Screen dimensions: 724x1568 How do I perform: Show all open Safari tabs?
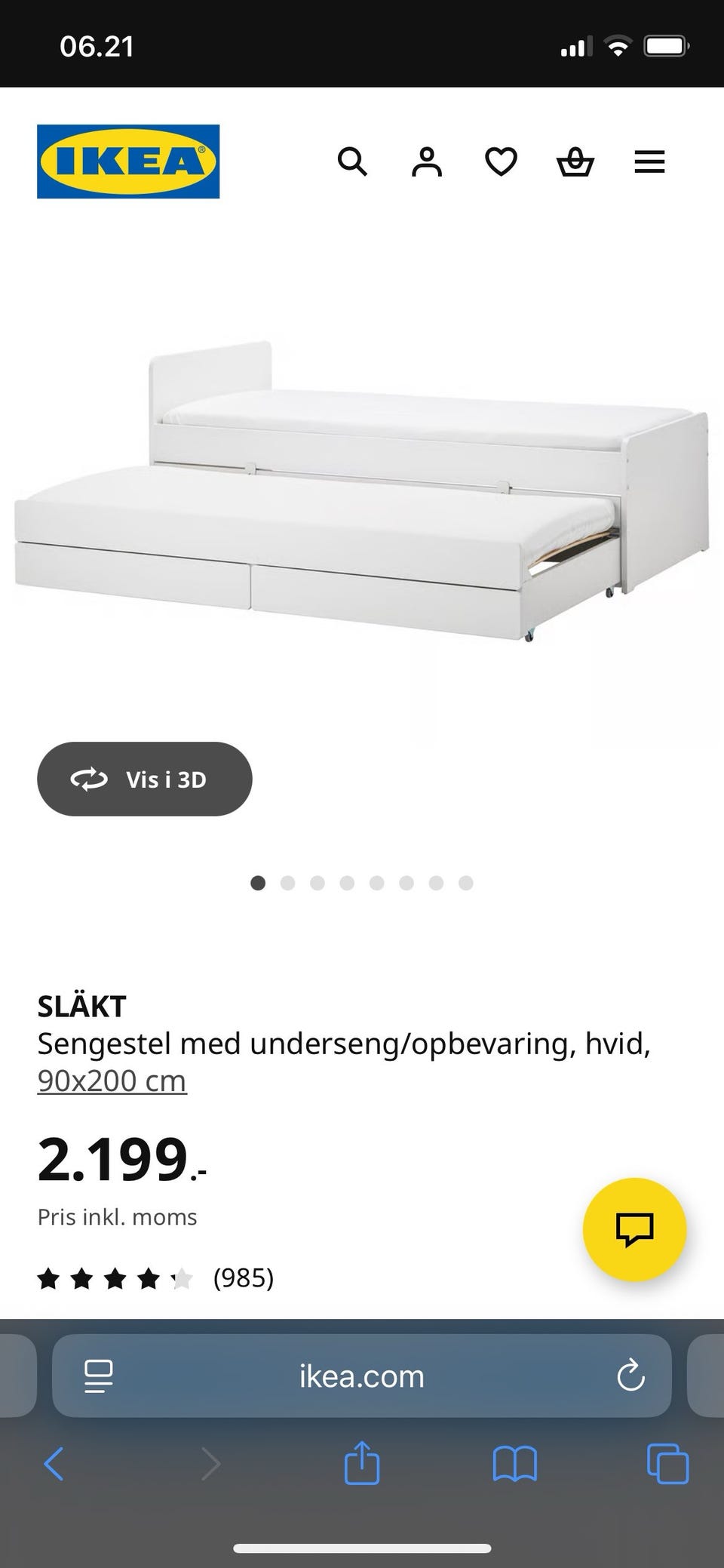pyautogui.click(x=667, y=1464)
